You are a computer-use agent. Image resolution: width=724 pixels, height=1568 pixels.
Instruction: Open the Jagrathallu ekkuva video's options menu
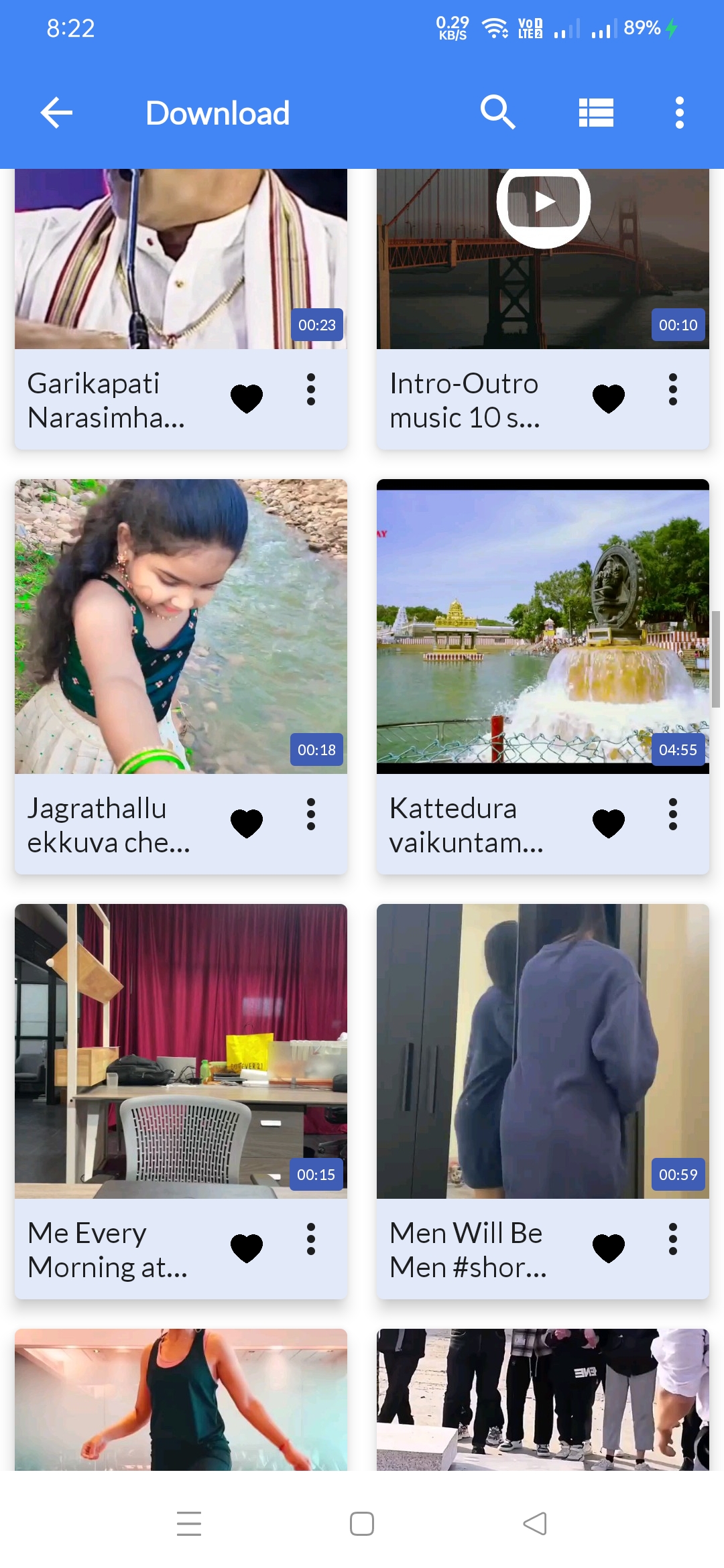(x=311, y=815)
